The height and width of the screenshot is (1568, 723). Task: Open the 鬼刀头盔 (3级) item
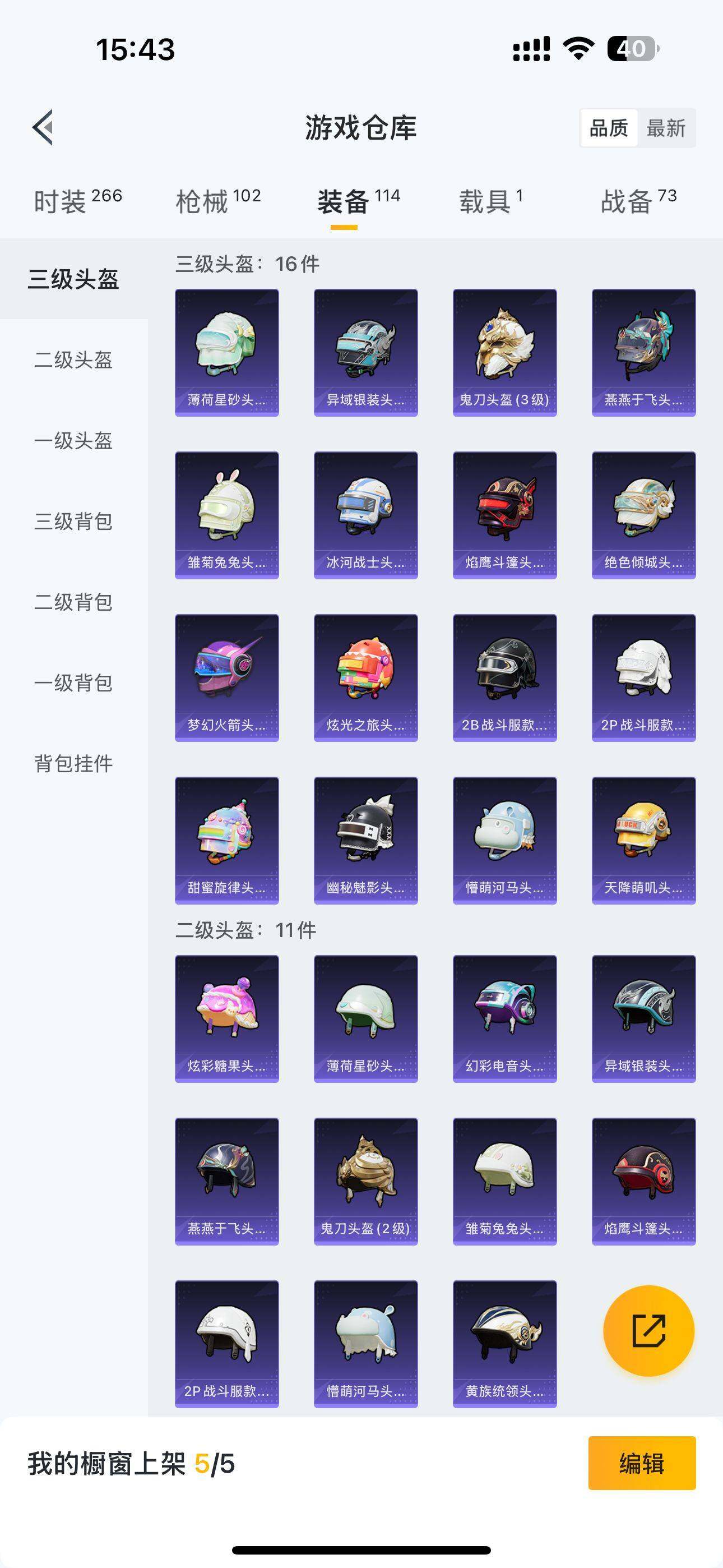click(504, 352)
